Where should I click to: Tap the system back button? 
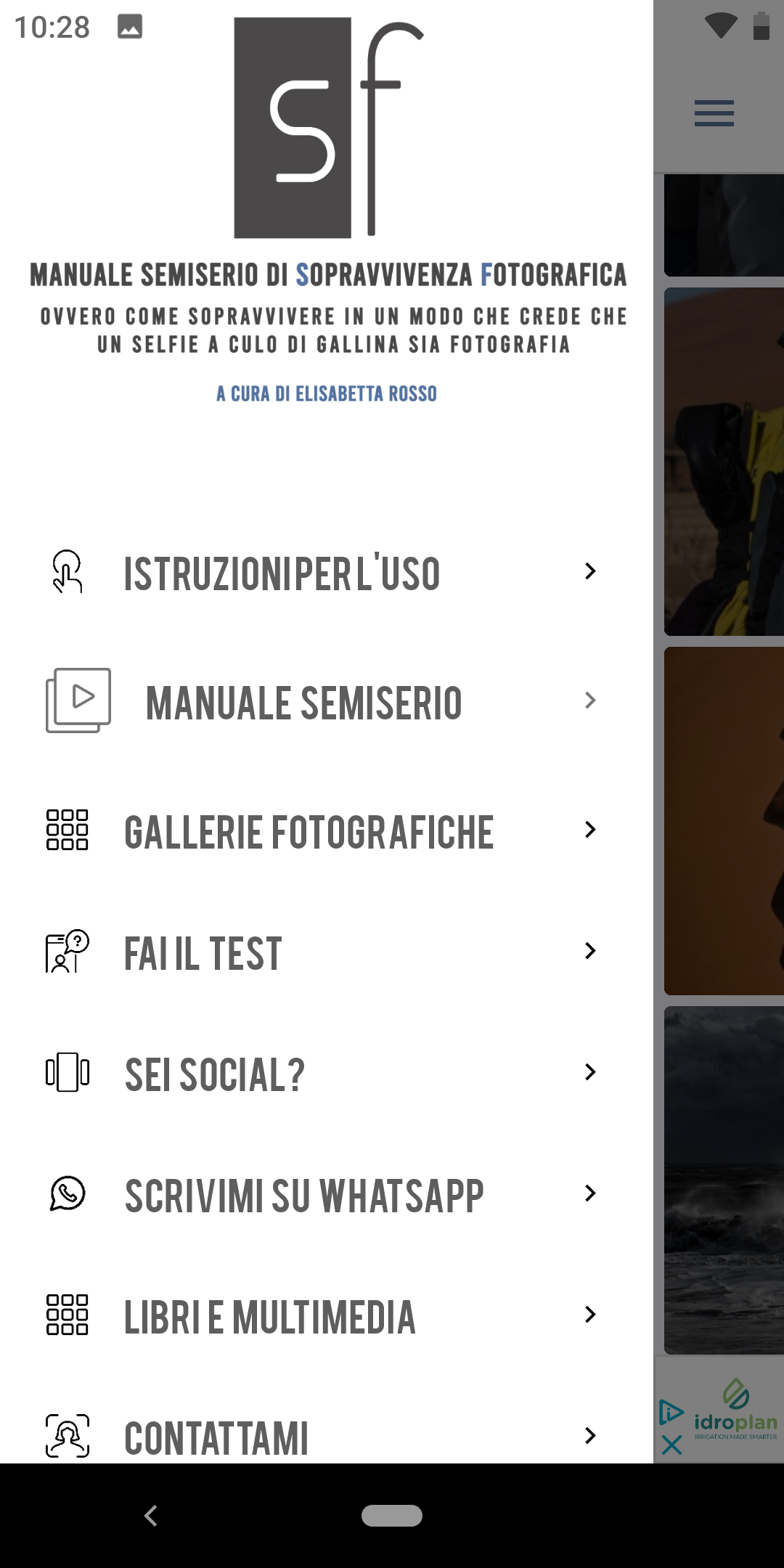[151, 1516]
